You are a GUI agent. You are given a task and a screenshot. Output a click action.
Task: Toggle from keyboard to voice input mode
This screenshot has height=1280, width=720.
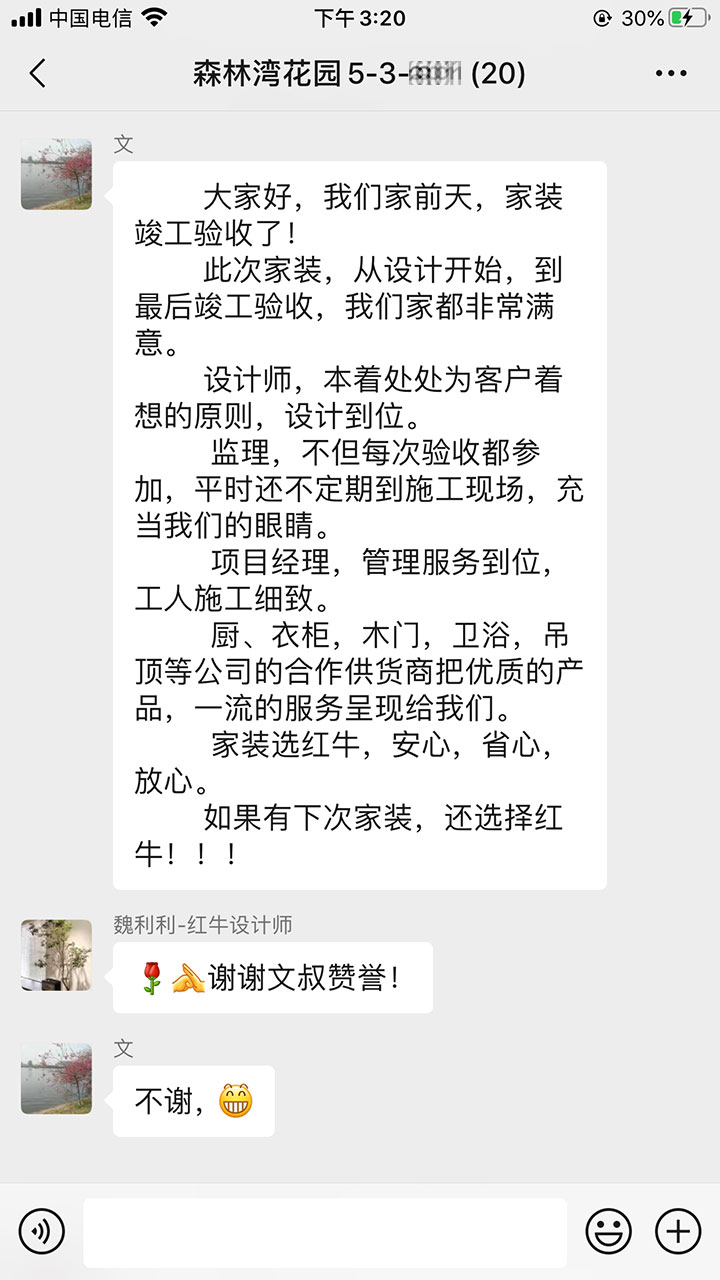41,1232
